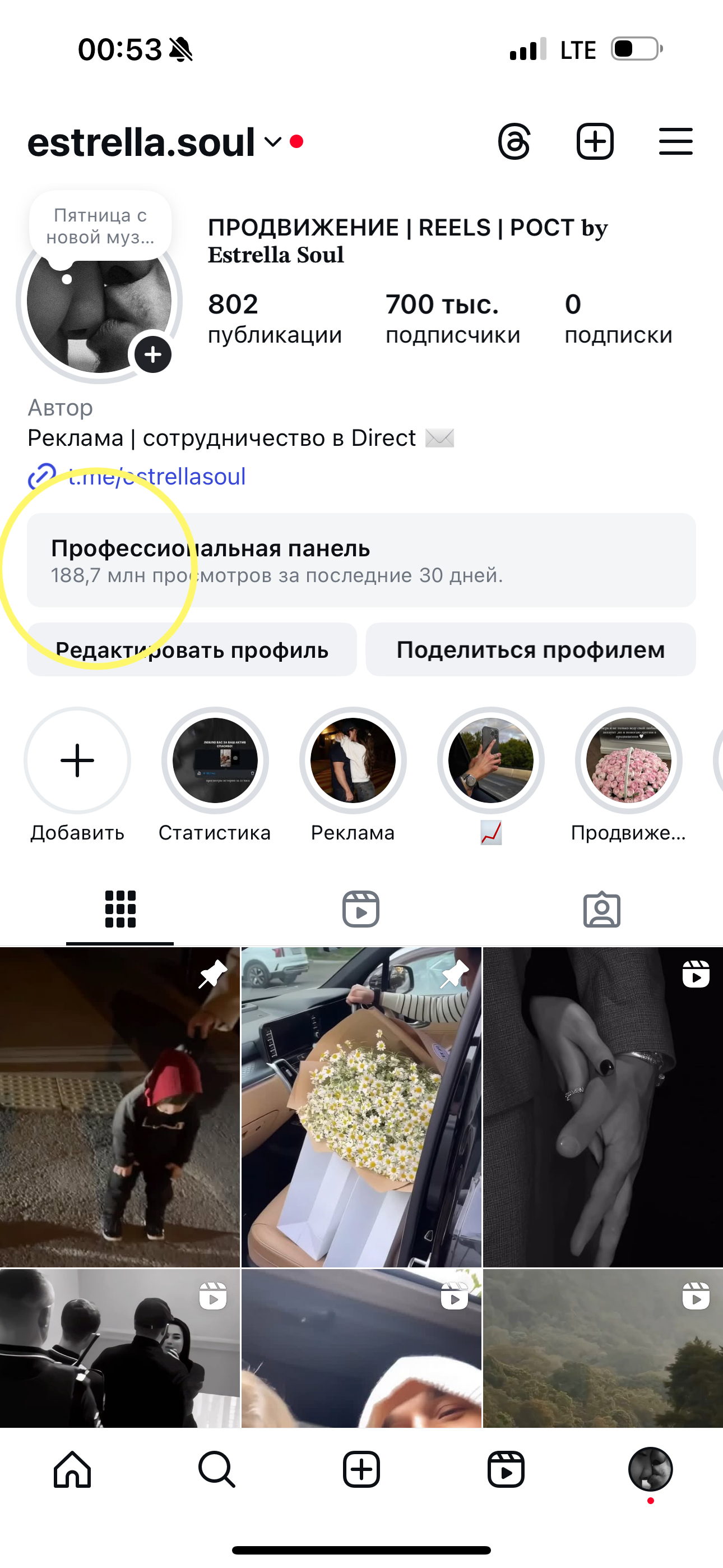723x1568 pixels.
Task: Open the pinned post with daisy bouquet
Action: coord(361,1106)
